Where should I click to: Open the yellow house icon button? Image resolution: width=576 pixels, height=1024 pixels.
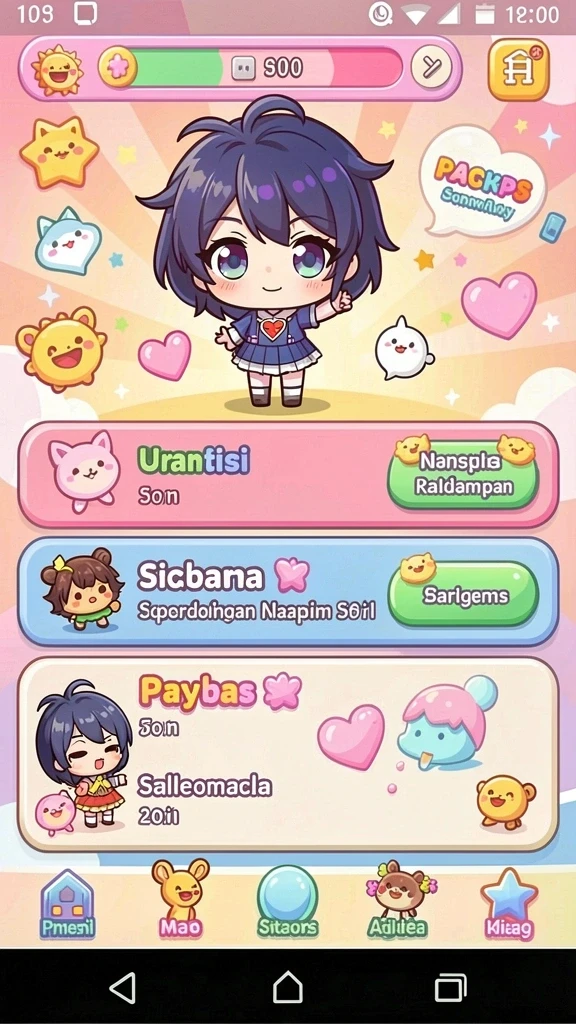click(519, 69)
